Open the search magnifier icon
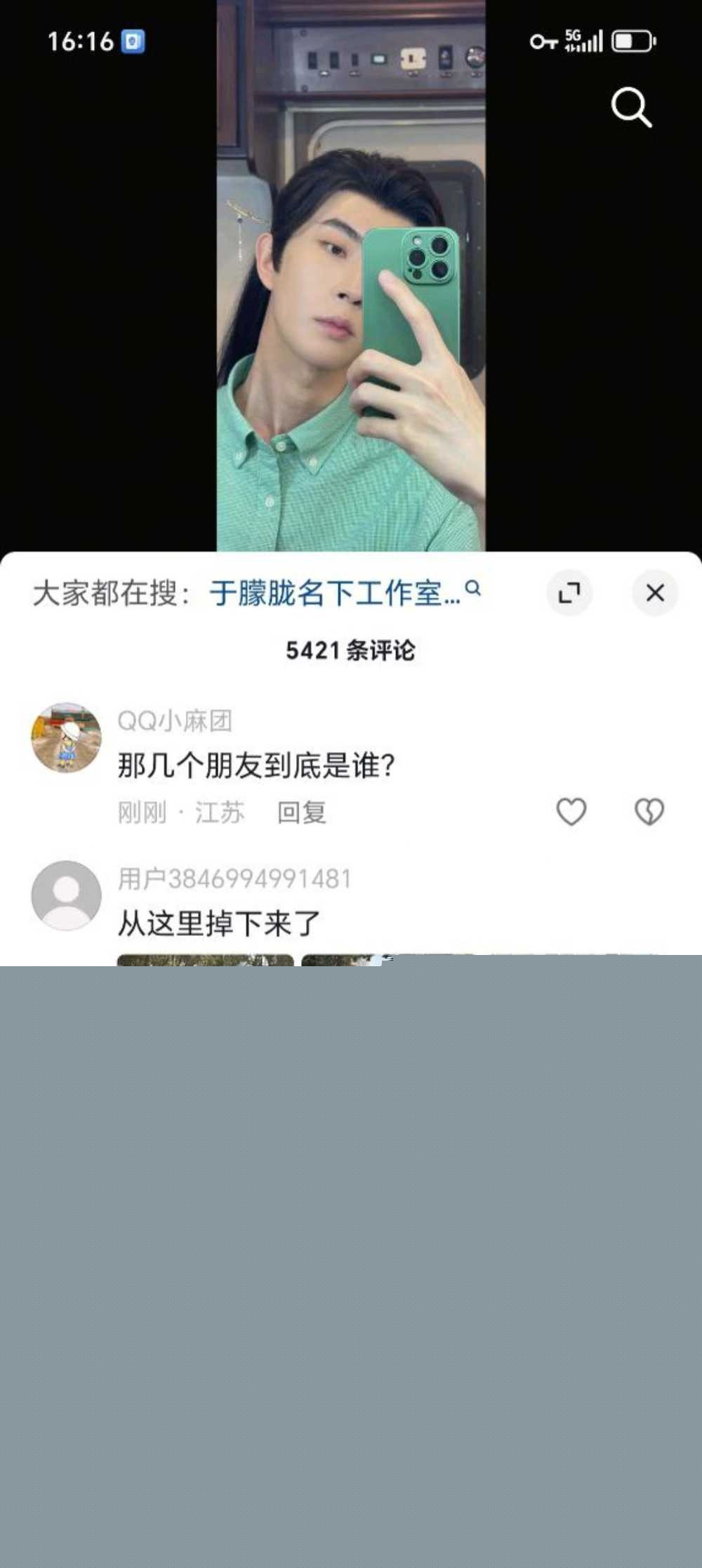 pyautogui.click(x=631, y=107)
